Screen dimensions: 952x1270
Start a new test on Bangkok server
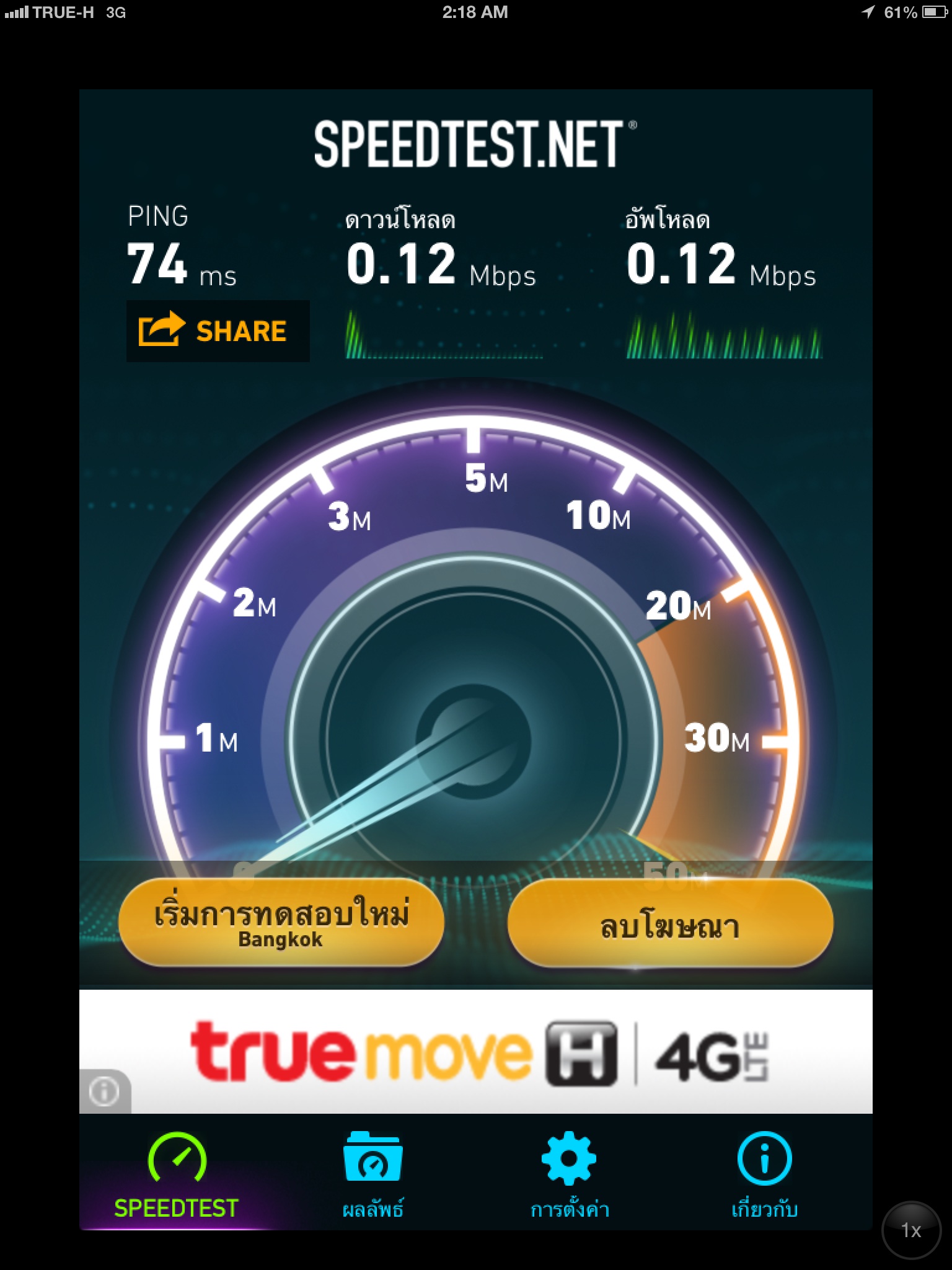point(281,923)
